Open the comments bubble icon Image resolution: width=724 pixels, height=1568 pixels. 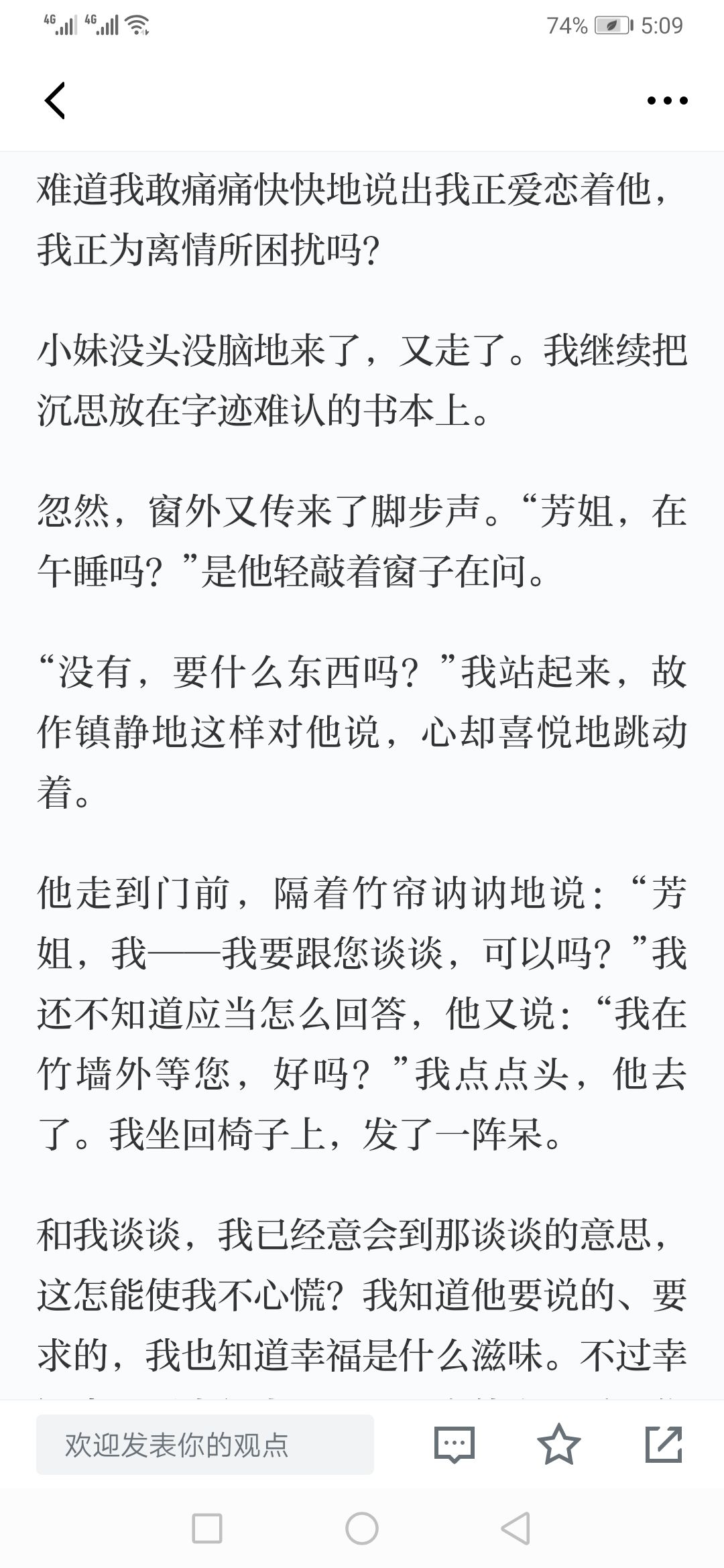click(x=455, y=1445)
